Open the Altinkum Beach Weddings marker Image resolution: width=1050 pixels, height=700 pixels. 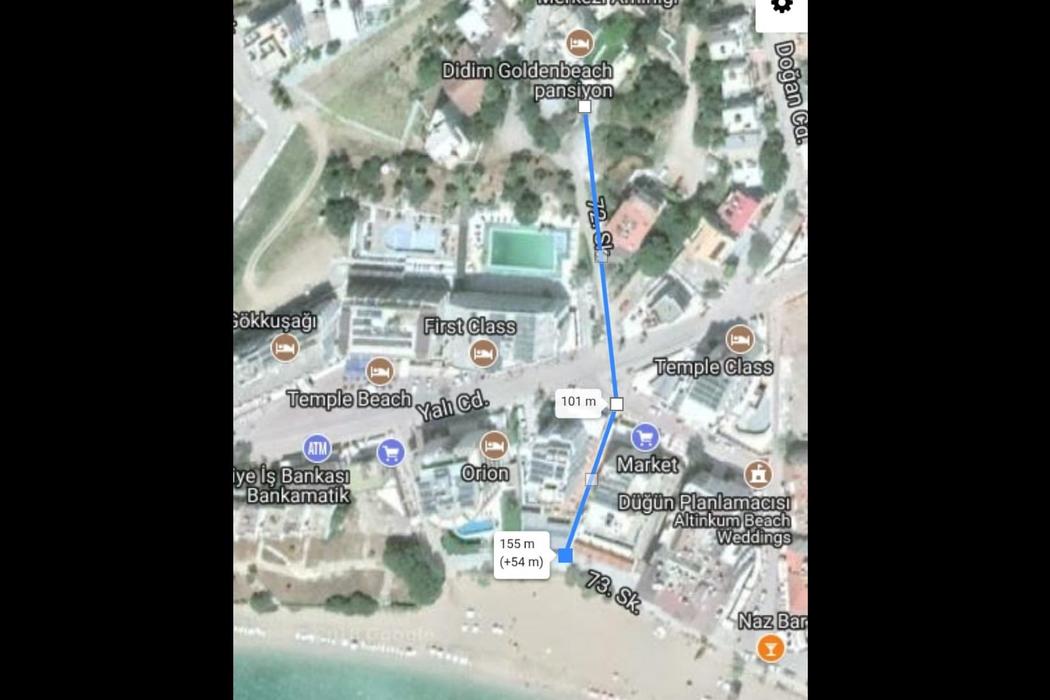tap(758, 473)
